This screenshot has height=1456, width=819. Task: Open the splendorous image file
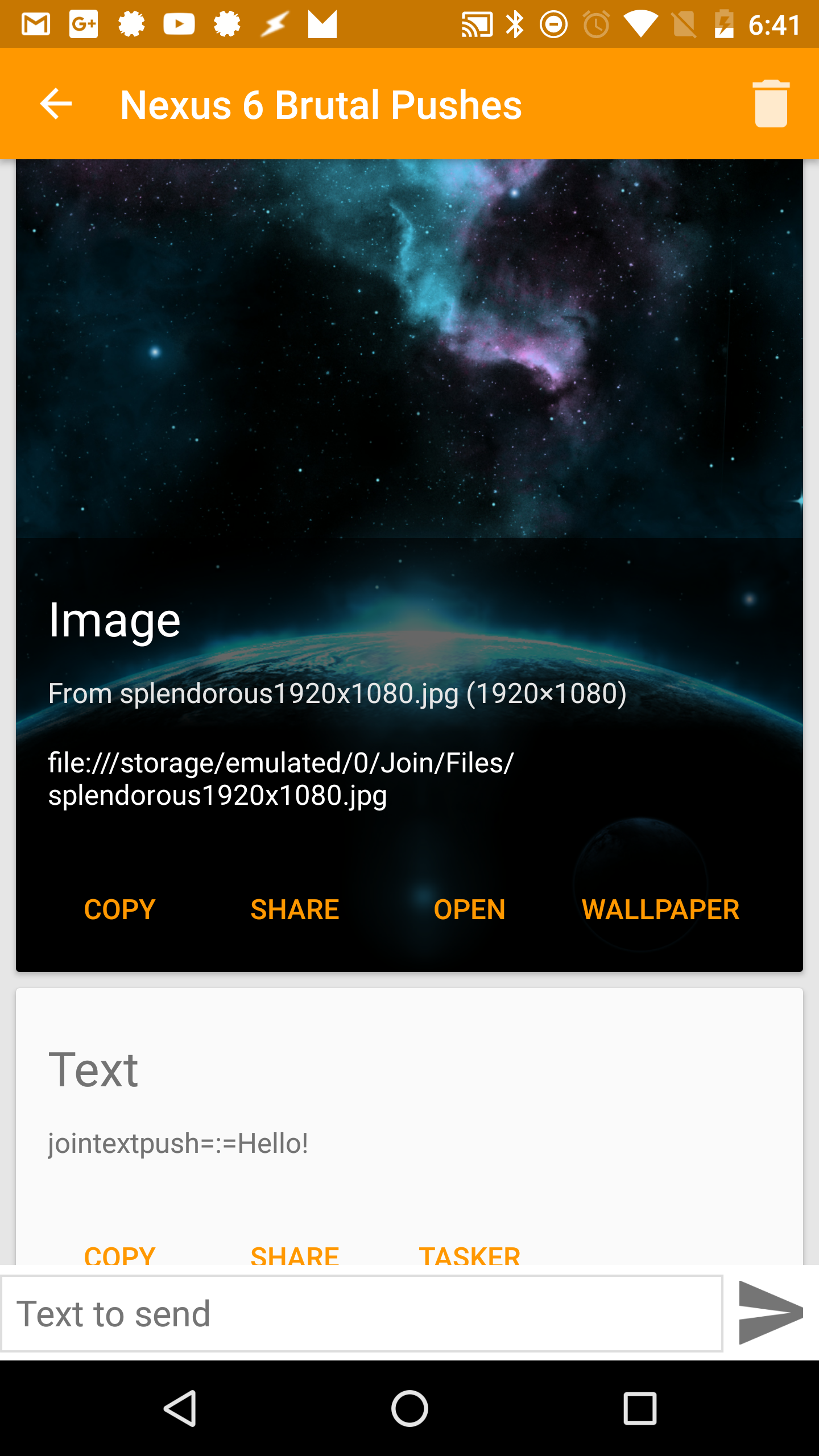click(x=469, y=909)
